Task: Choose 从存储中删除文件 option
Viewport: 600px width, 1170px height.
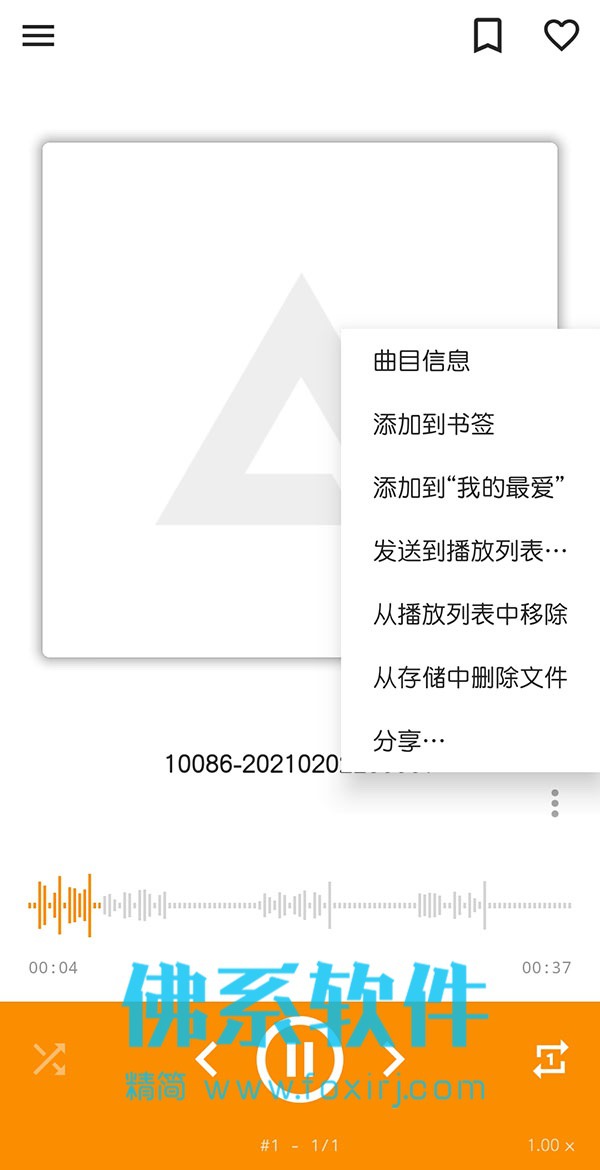Action: coord(470,677)
